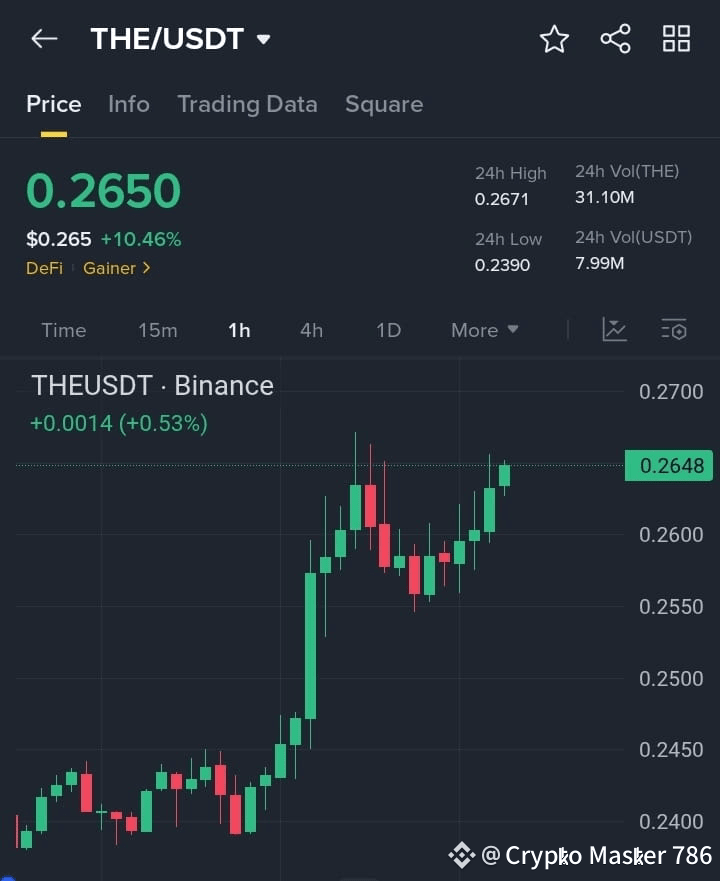Click the Crypto Master 786 watermark icon
Screen dimensions: 720x881
click(461, 855)
